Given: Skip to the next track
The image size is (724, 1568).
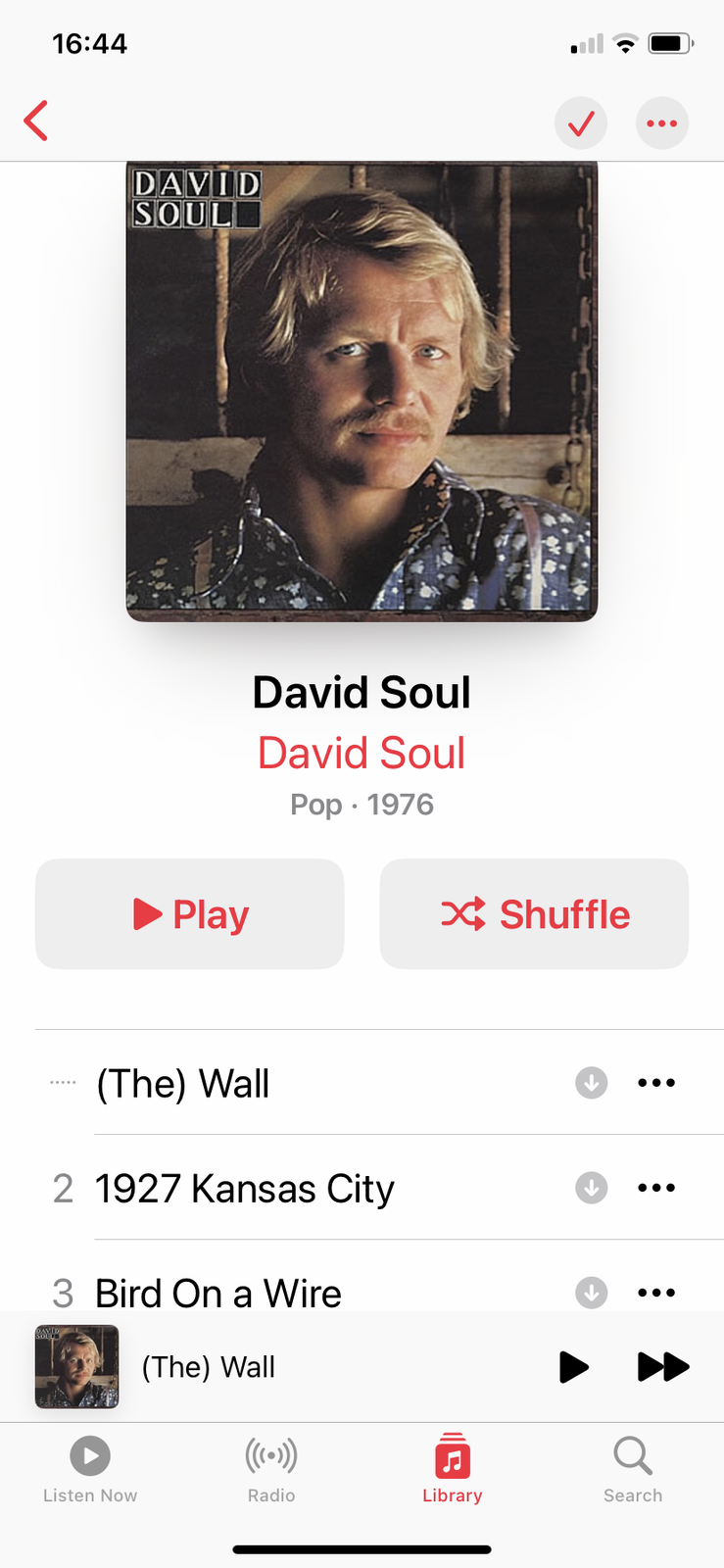Looking at the screenshot, I should (663, 1366).
